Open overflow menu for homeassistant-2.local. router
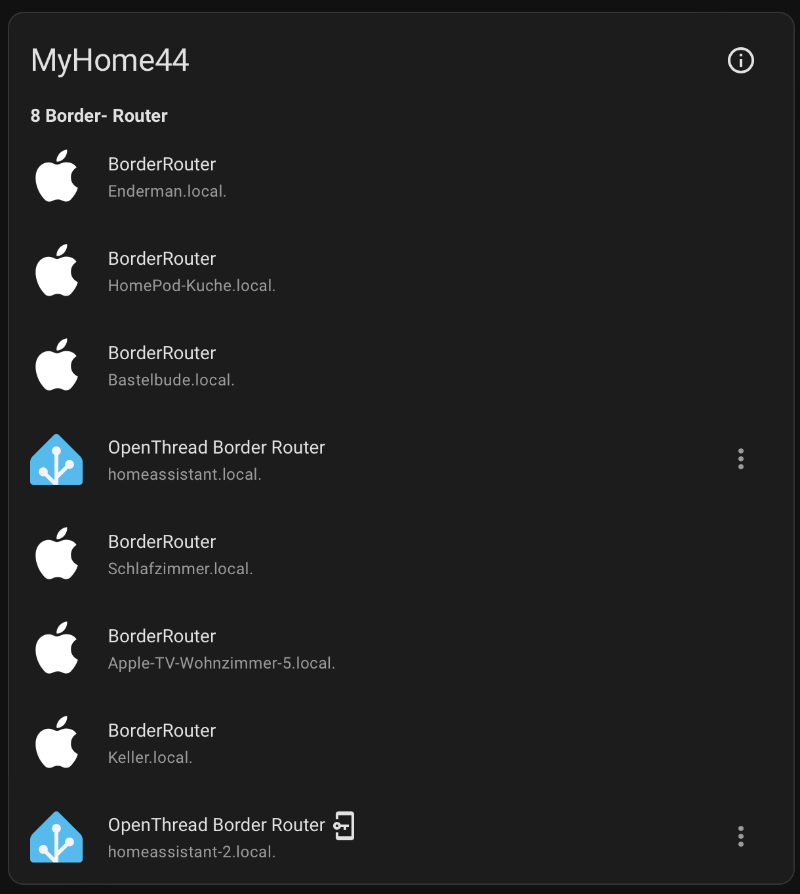This screenshot has width=800, height=894. (740, 836)
